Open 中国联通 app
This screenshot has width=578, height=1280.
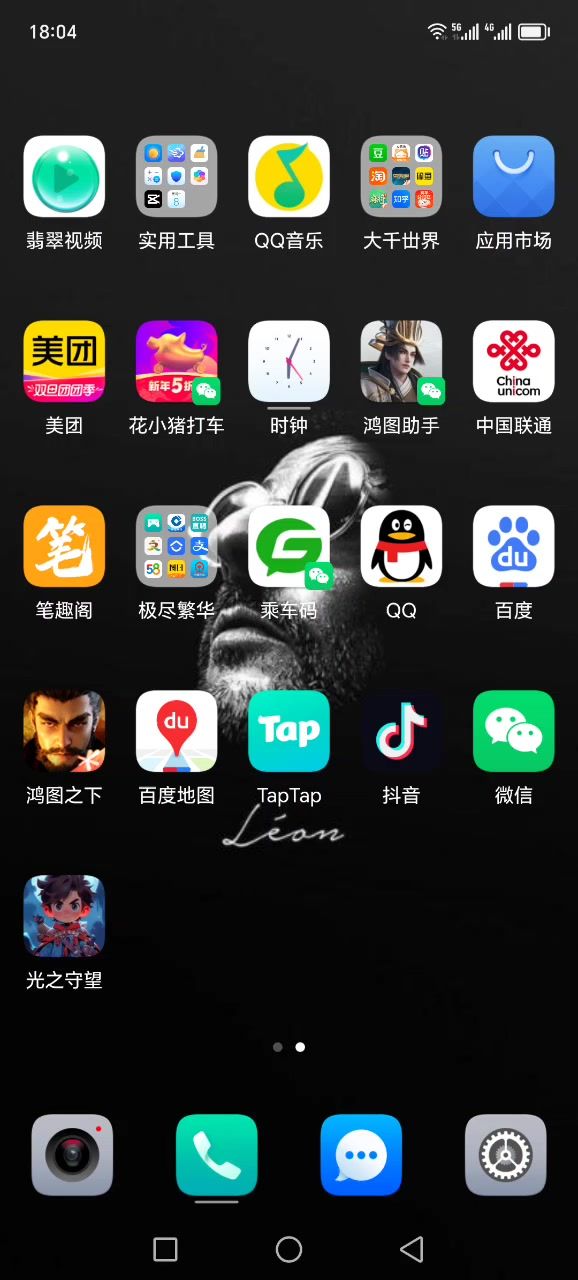click(x=514, y=362)
